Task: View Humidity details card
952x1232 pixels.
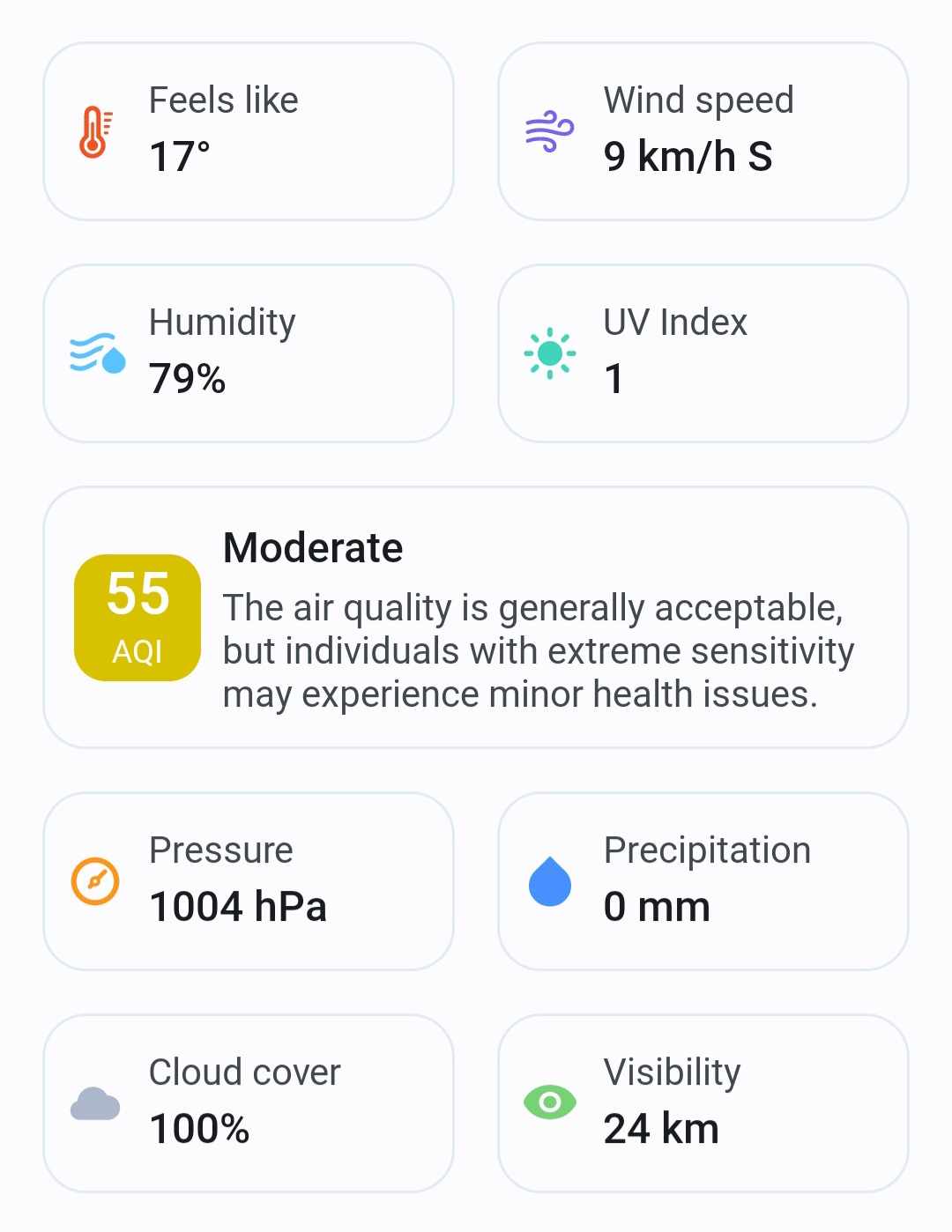Action: point(248,353)
